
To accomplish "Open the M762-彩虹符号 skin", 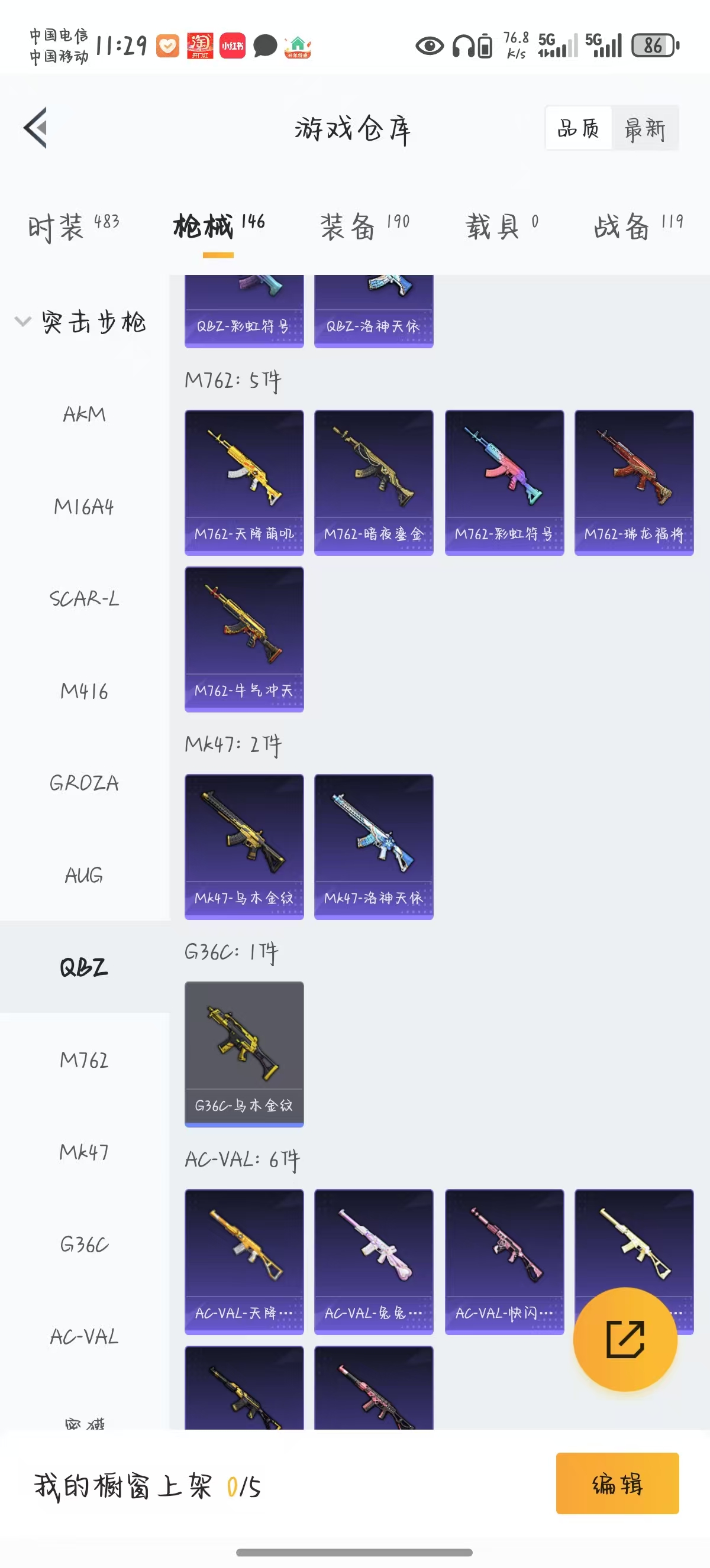I will click(504, 482).
